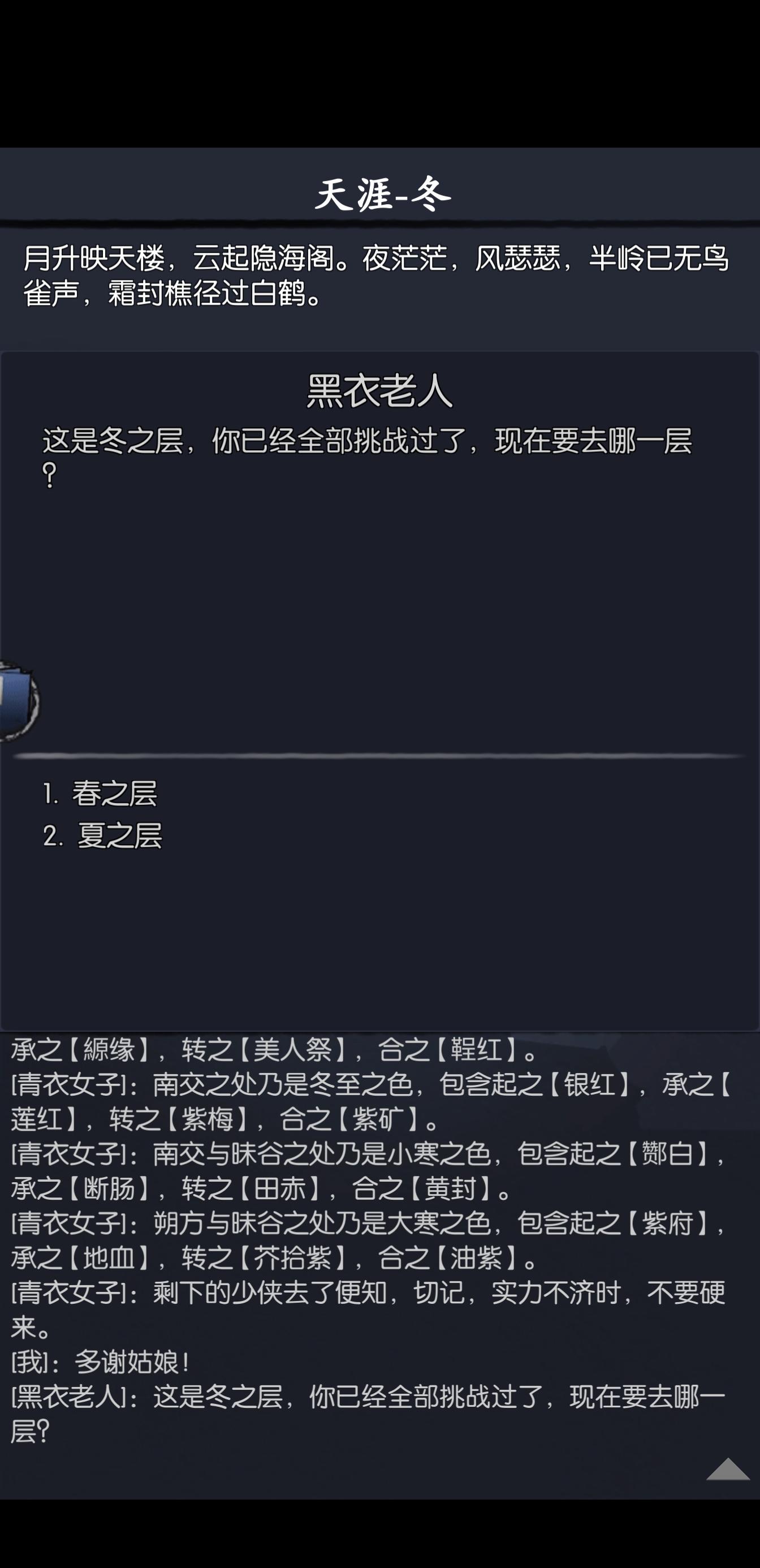This screenshot has height=1568, width=760.
Task: Tap the 天涯-冬 title bar
Action: pos(379,192)
